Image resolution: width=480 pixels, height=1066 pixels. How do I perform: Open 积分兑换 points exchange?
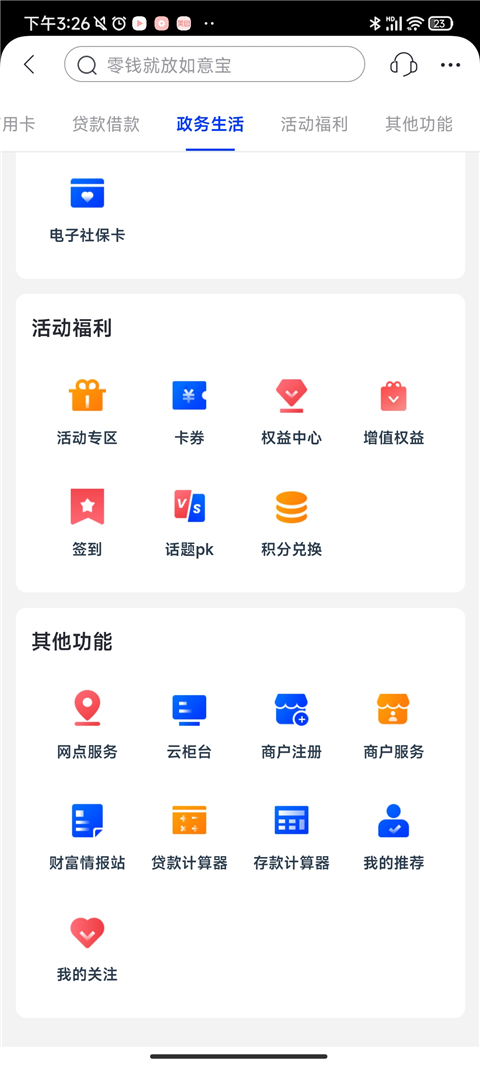291,523
